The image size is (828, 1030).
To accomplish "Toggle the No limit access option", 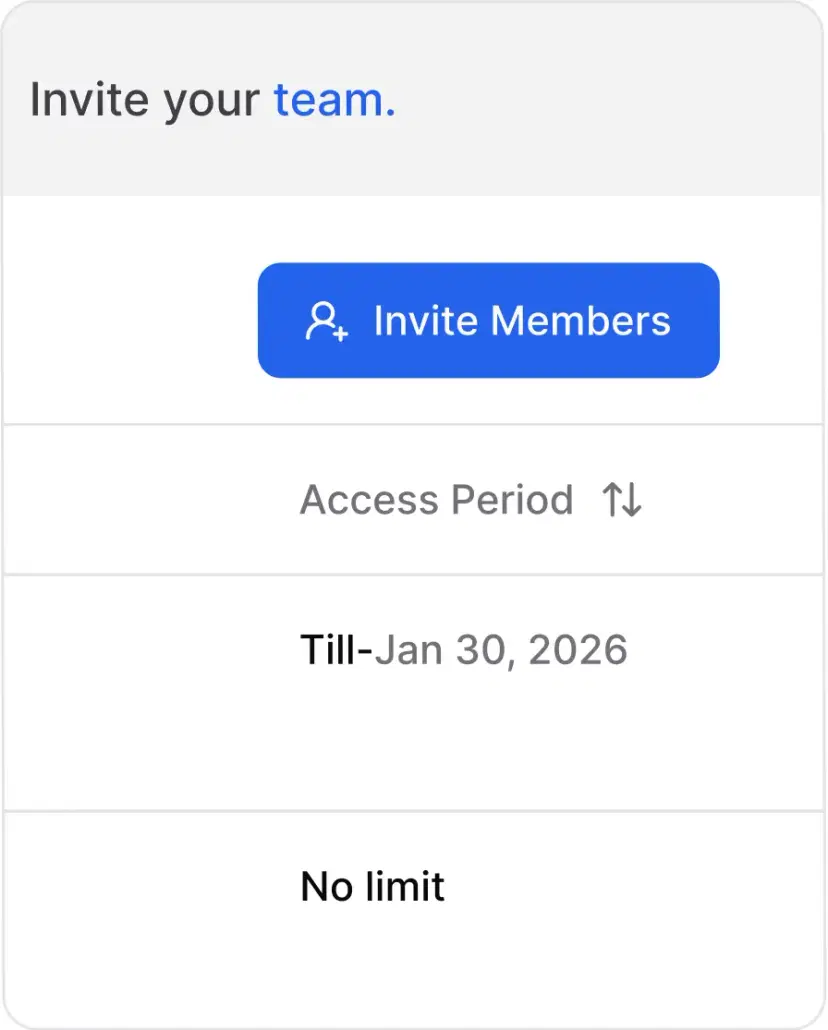I will coord(371,886).
